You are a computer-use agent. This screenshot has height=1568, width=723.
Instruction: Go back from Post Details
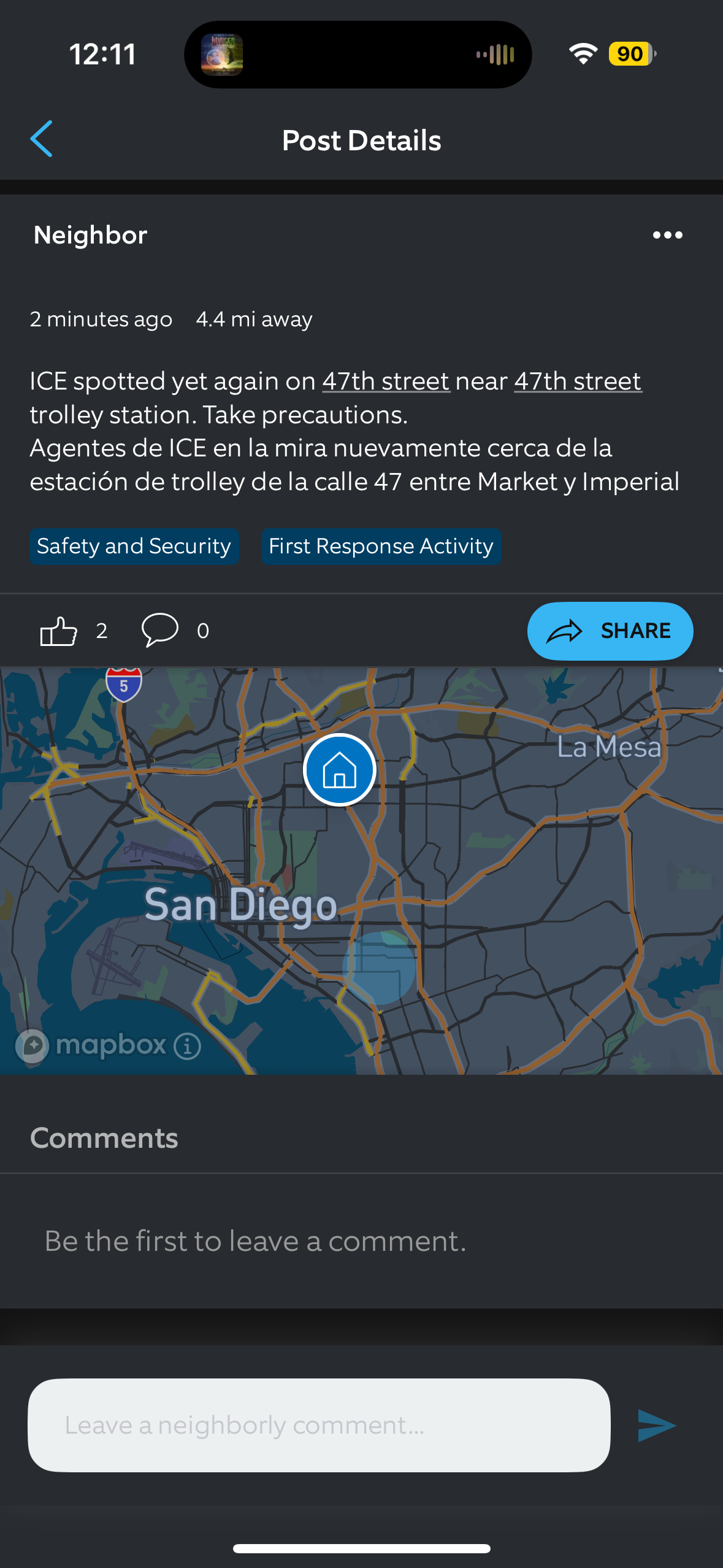(41, 139)
